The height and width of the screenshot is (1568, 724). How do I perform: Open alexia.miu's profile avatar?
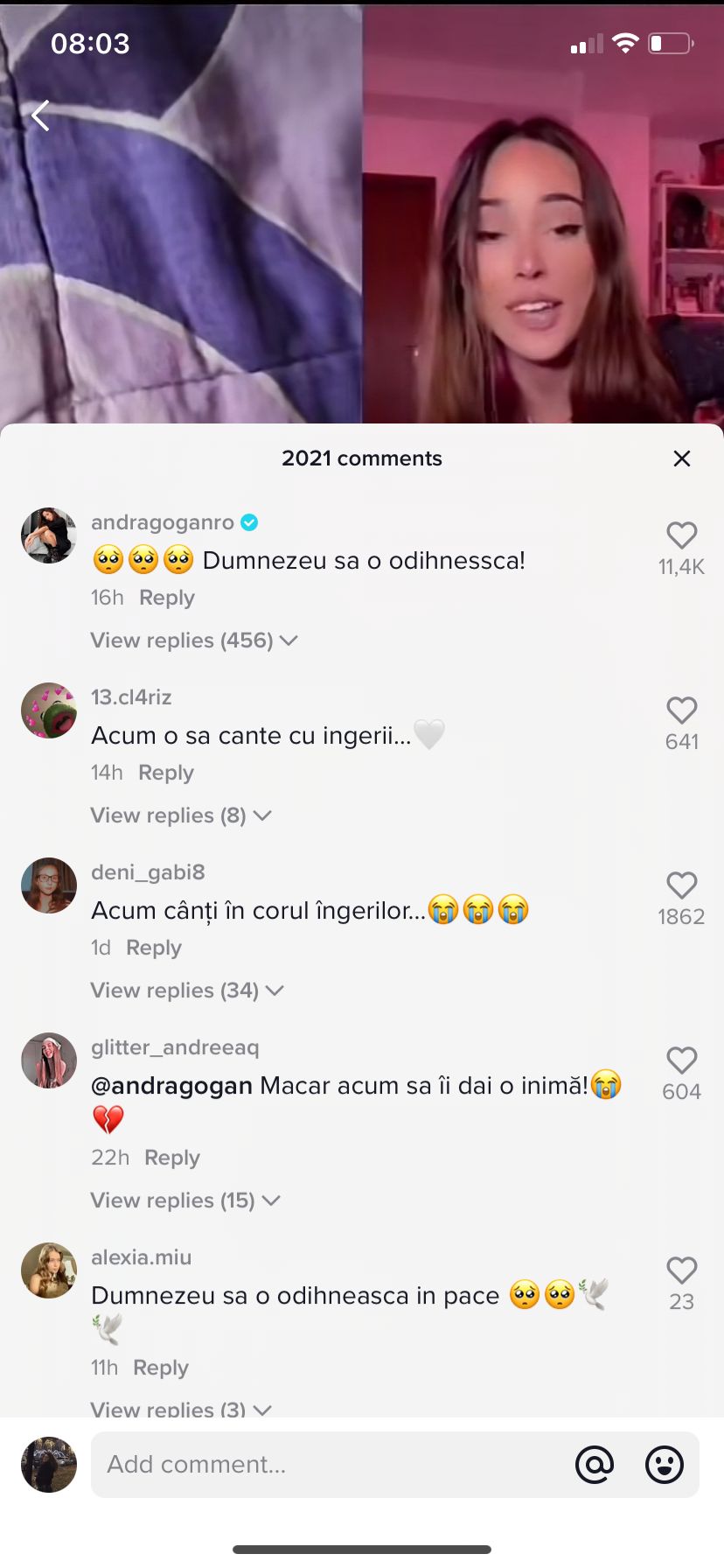(x=49, y=1270)
